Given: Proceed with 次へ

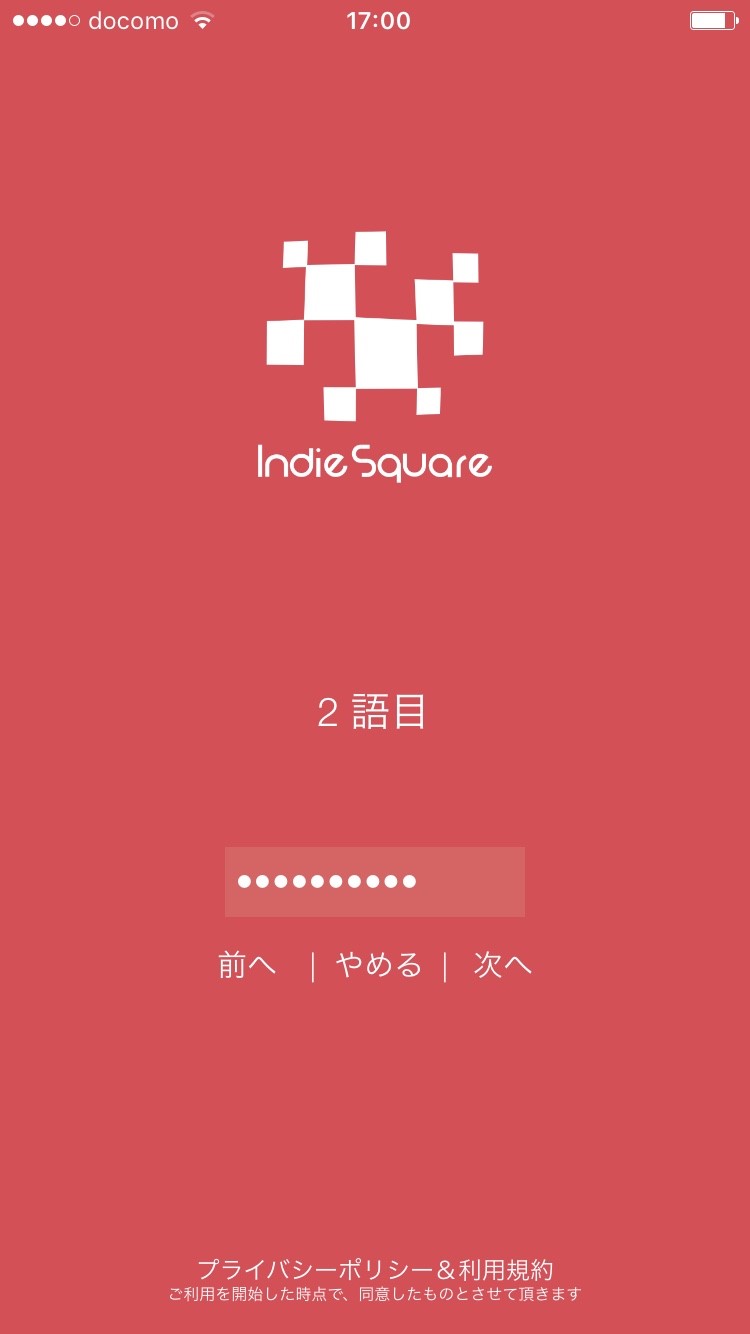Looking at the screenshot, I should [503, 965].
